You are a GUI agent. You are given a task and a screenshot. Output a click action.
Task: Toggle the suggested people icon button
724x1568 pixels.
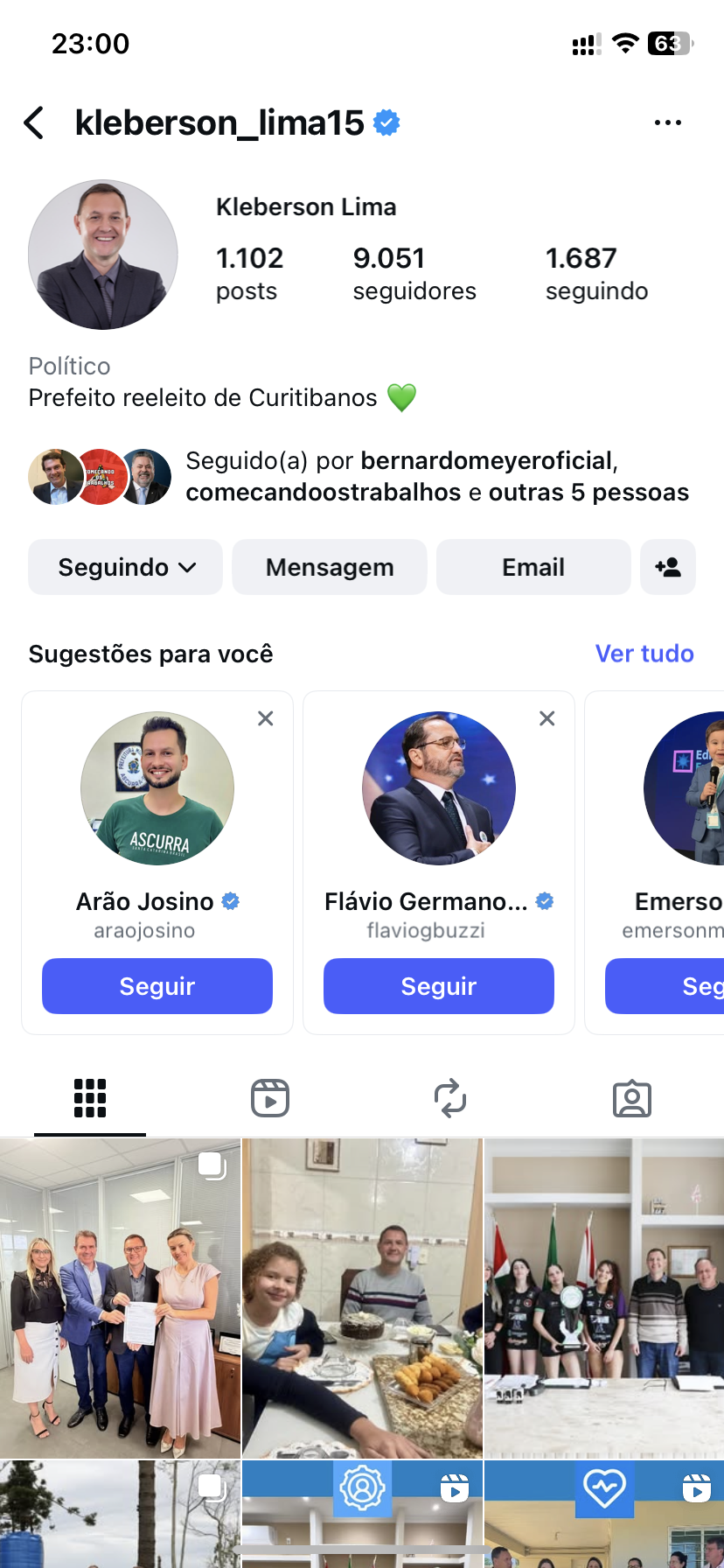(x=668, y=567)
